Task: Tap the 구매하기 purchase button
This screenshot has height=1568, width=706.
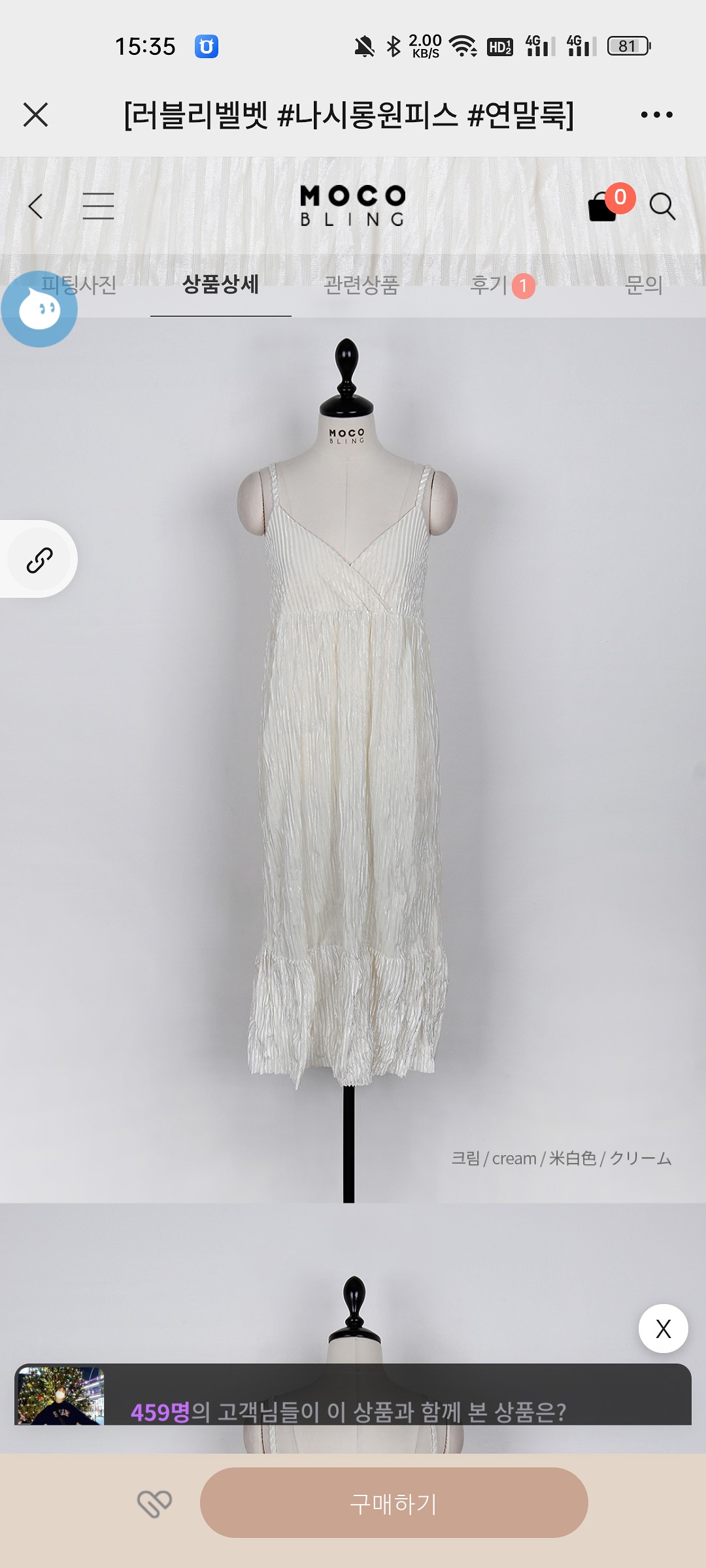Action: pyautogui.click(x=394, y=1503)
